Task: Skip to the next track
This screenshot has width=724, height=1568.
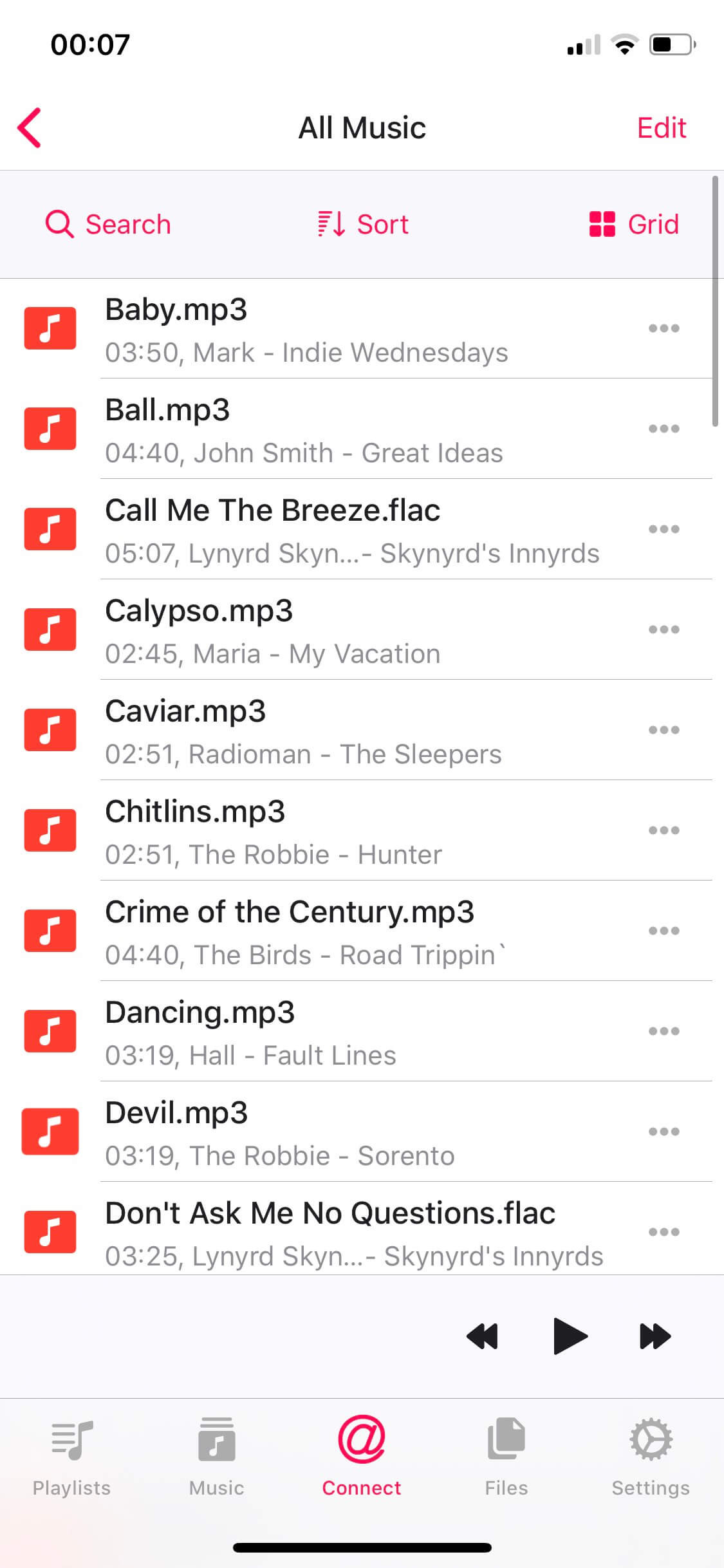Action: (x=655, y=1336)
